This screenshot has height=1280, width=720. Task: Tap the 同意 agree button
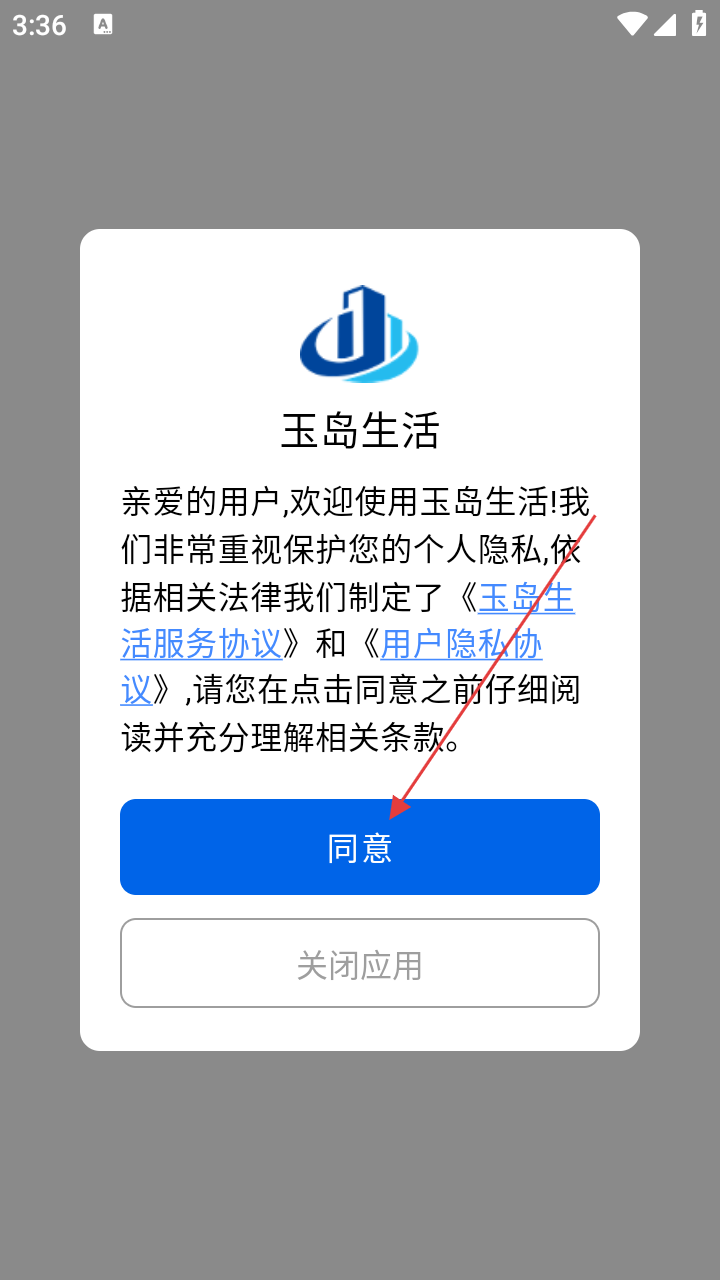click(360, 847)
